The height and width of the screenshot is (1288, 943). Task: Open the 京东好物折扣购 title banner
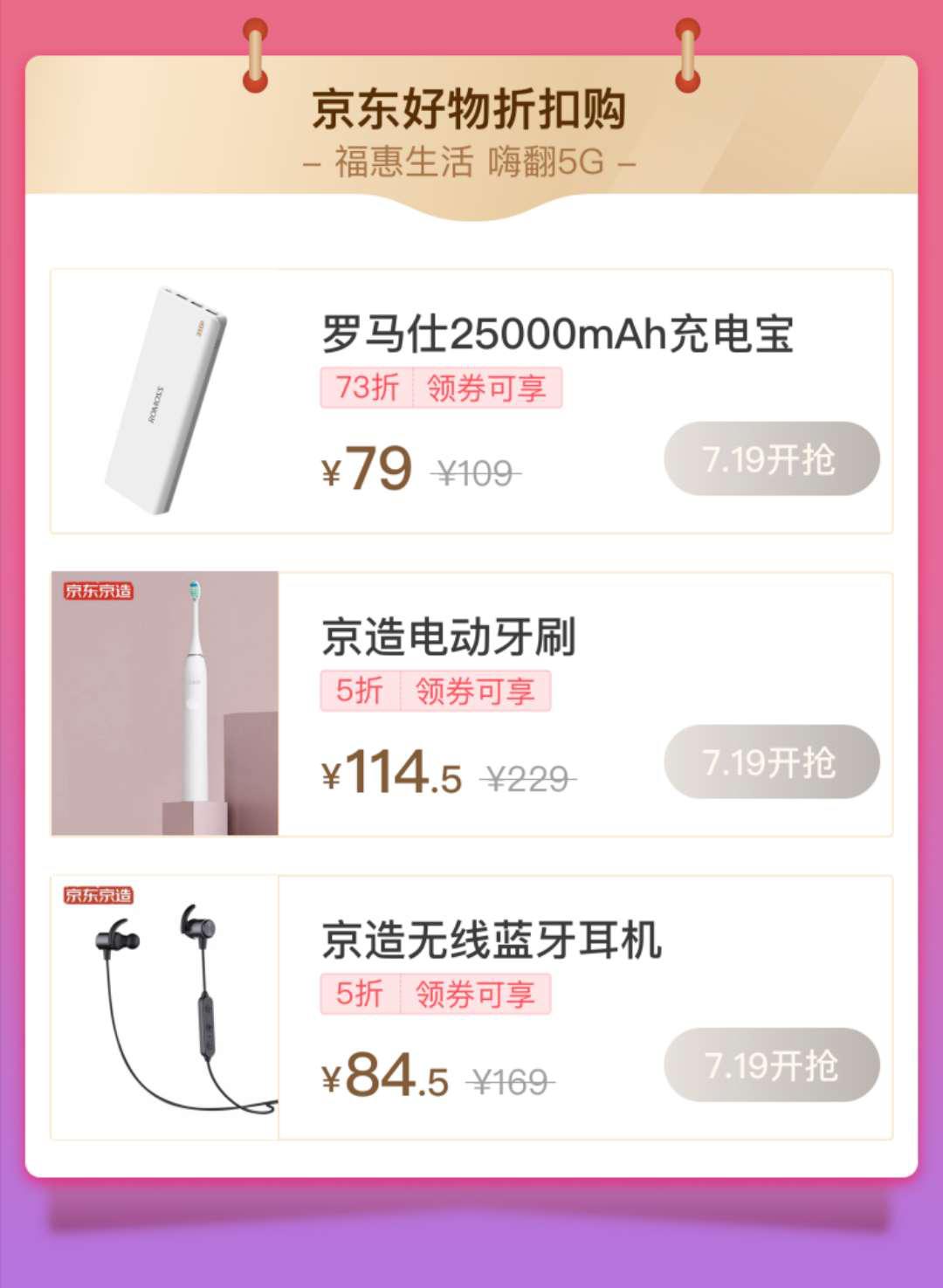(x=471, y=107)
